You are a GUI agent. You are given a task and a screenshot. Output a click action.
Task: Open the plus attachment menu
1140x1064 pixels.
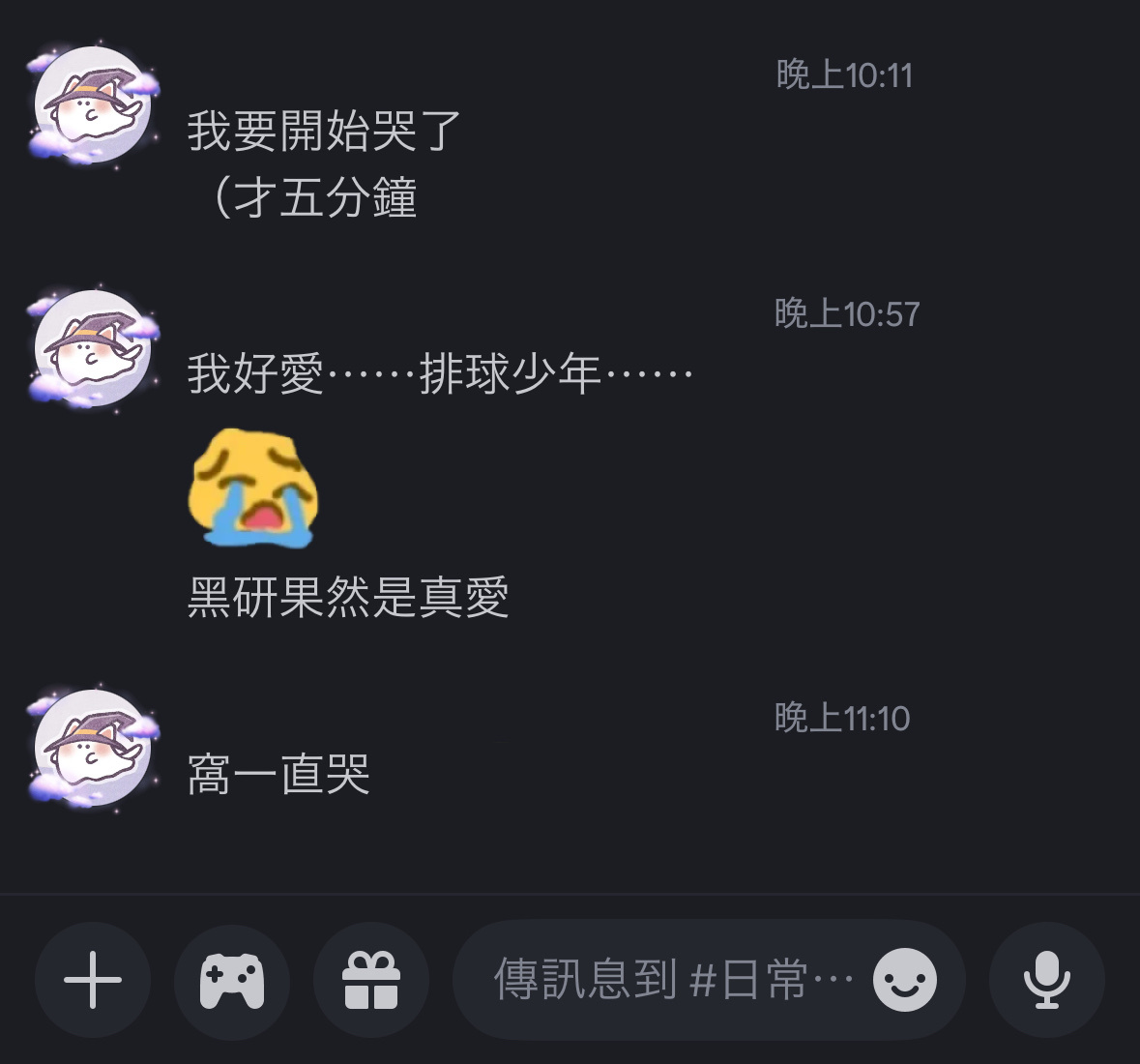pos(93,980)
